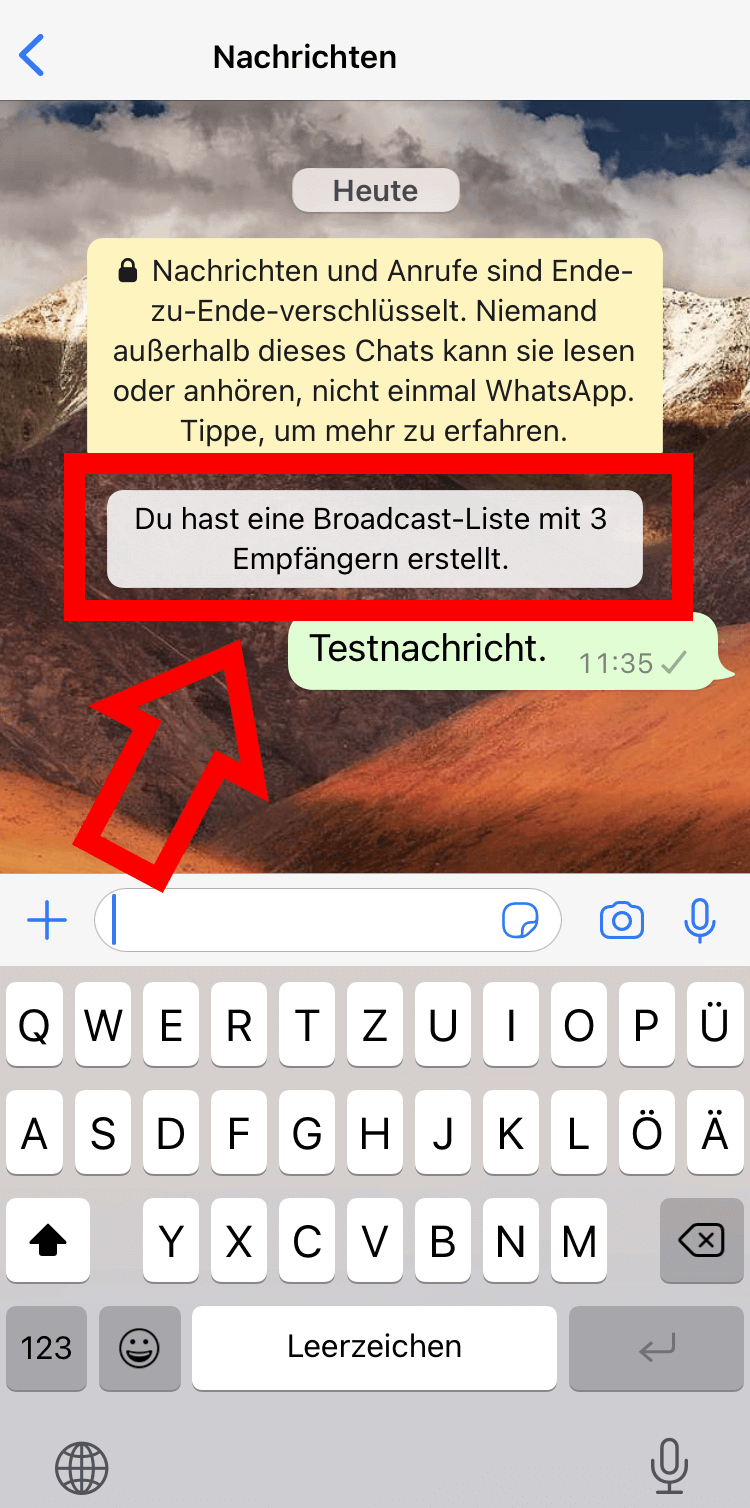Open the attachment plus menu

tap(46, 921)
